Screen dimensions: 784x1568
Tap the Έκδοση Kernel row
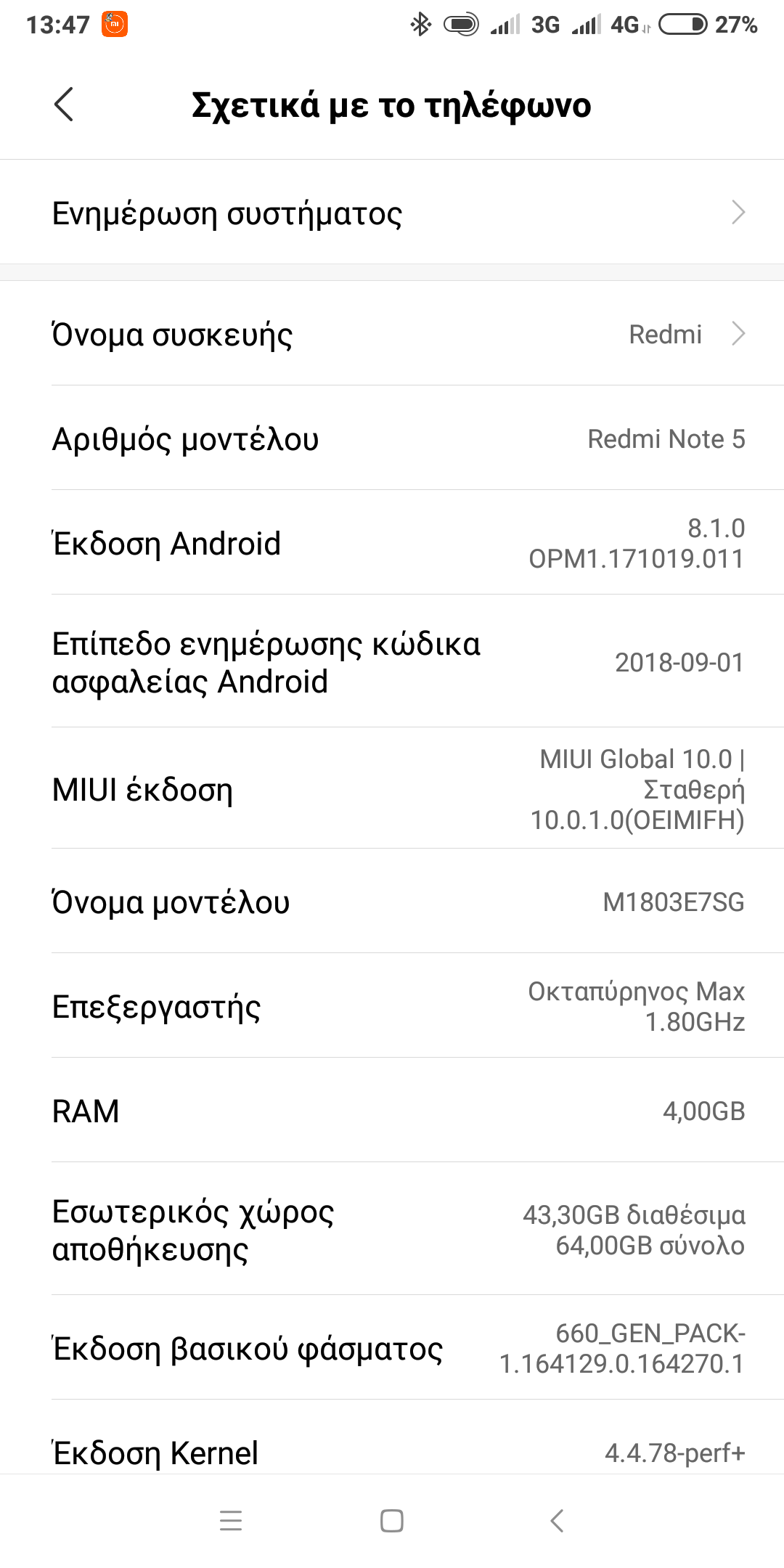tap(392, 1452)
